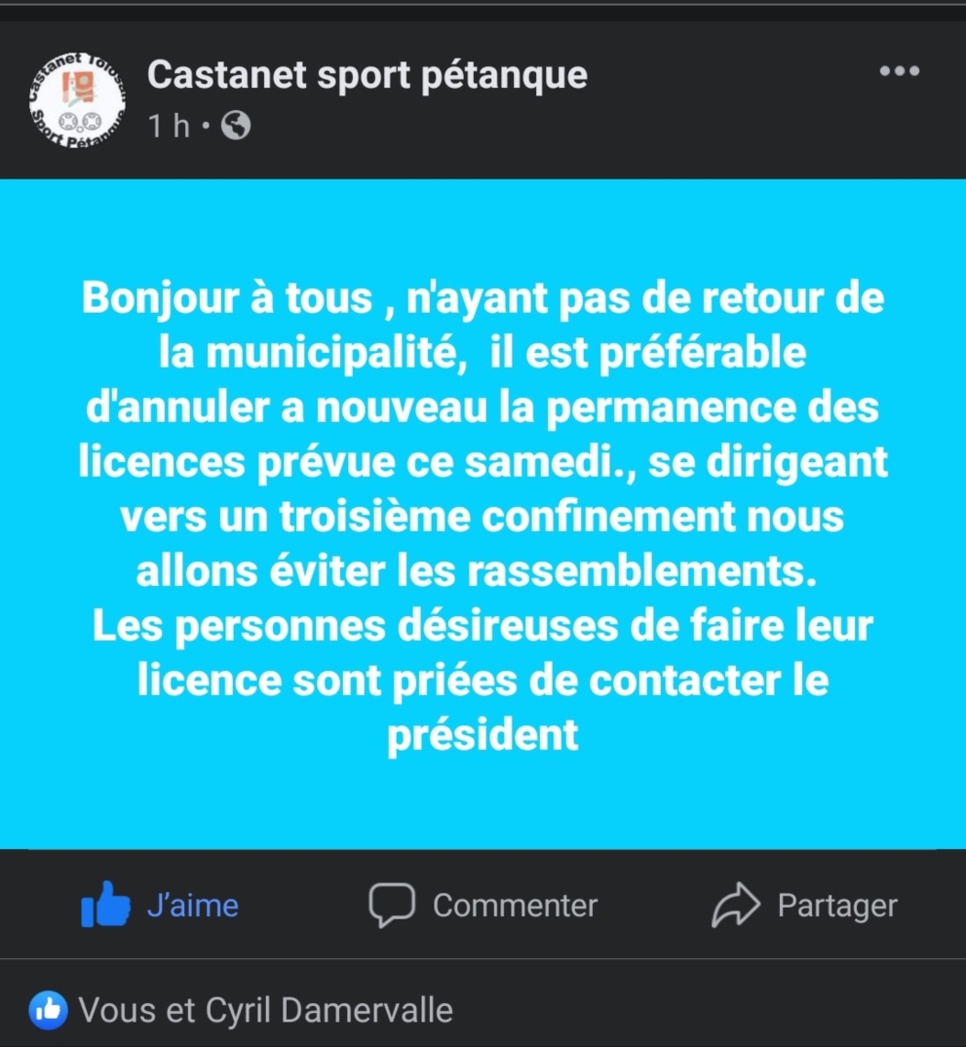
Task: Click the post text mentioning the third confinement
Action: [483, 516]
